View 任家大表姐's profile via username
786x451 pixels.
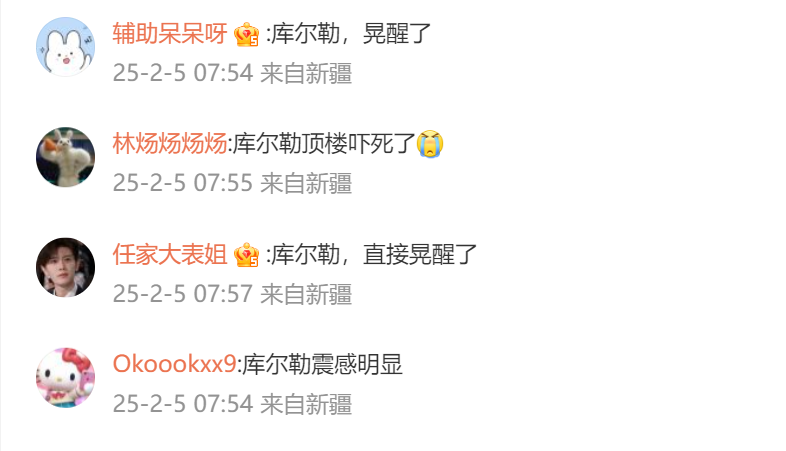pyautogui.click(x=169, y=255)
